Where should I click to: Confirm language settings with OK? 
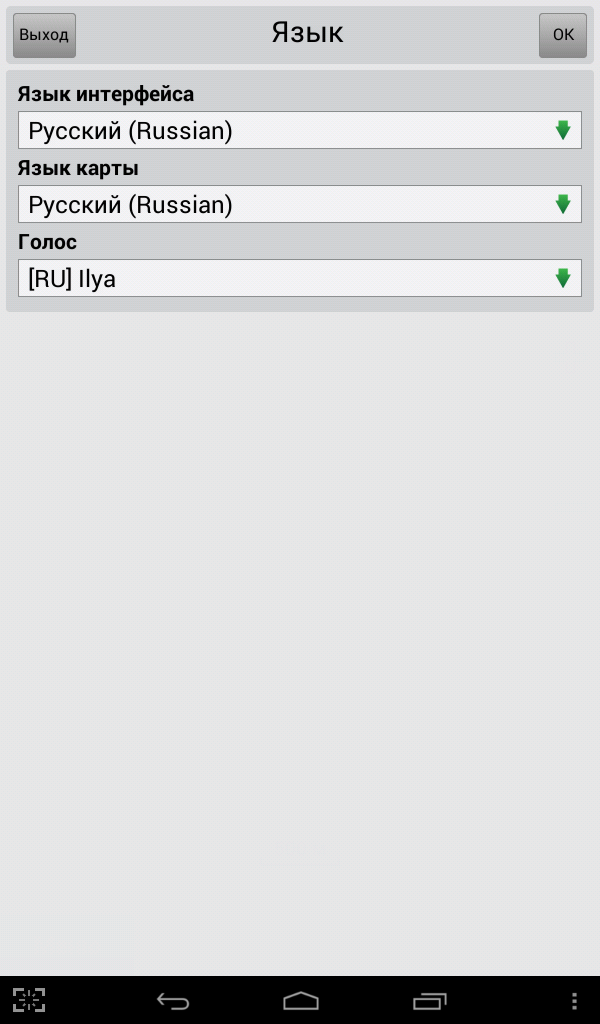(x=563, y=35)
